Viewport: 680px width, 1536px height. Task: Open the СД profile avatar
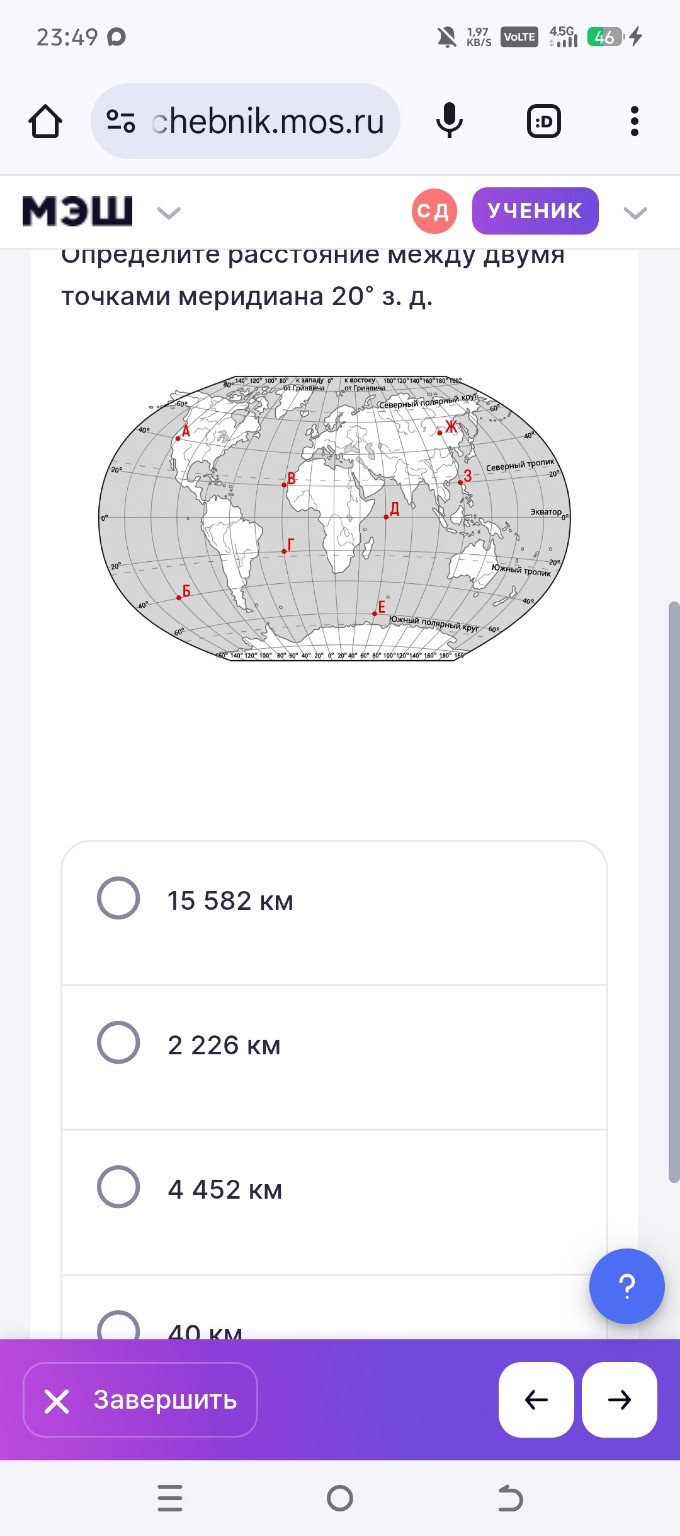434,211
